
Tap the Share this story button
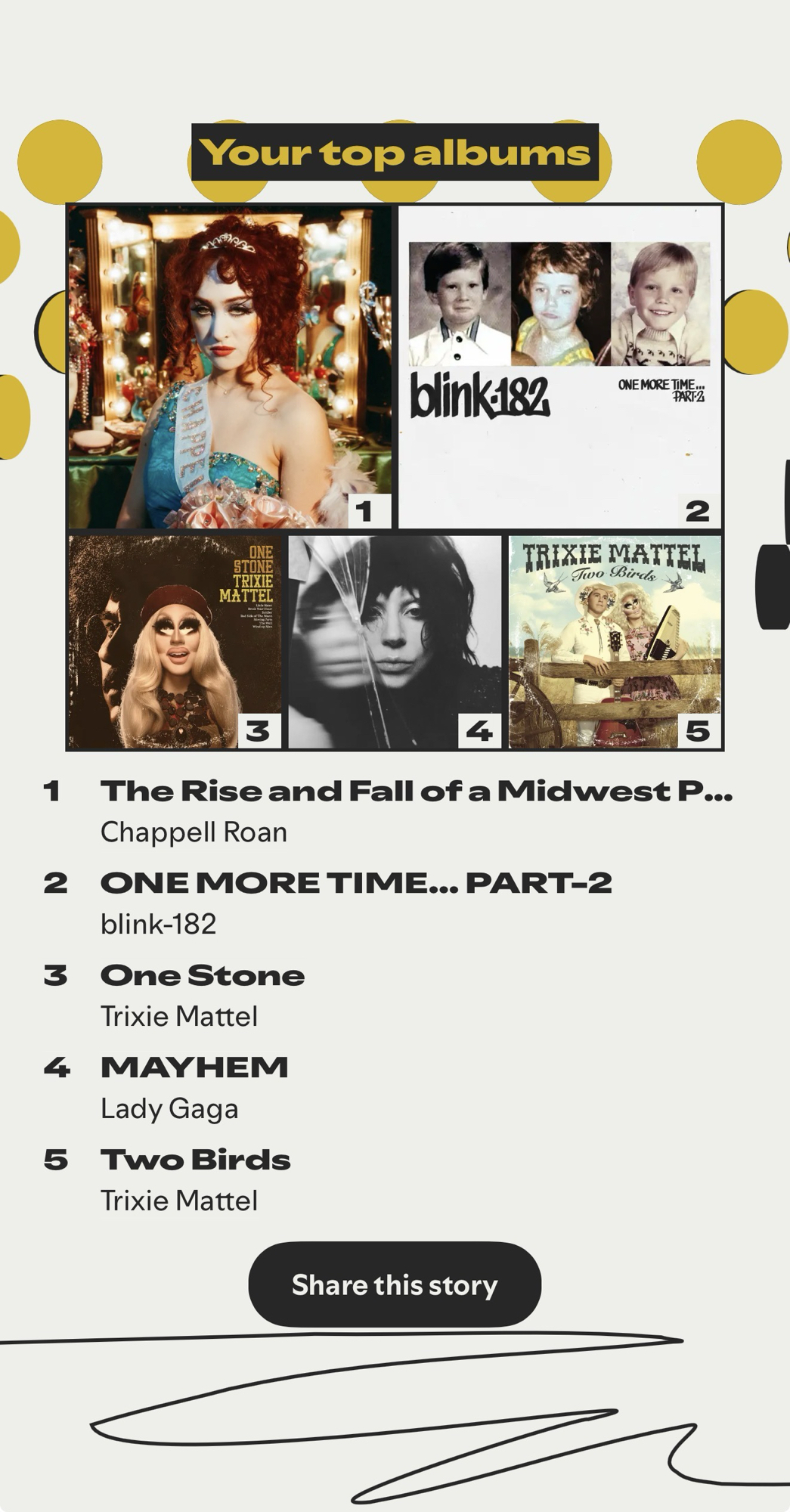coord(395,1284)
